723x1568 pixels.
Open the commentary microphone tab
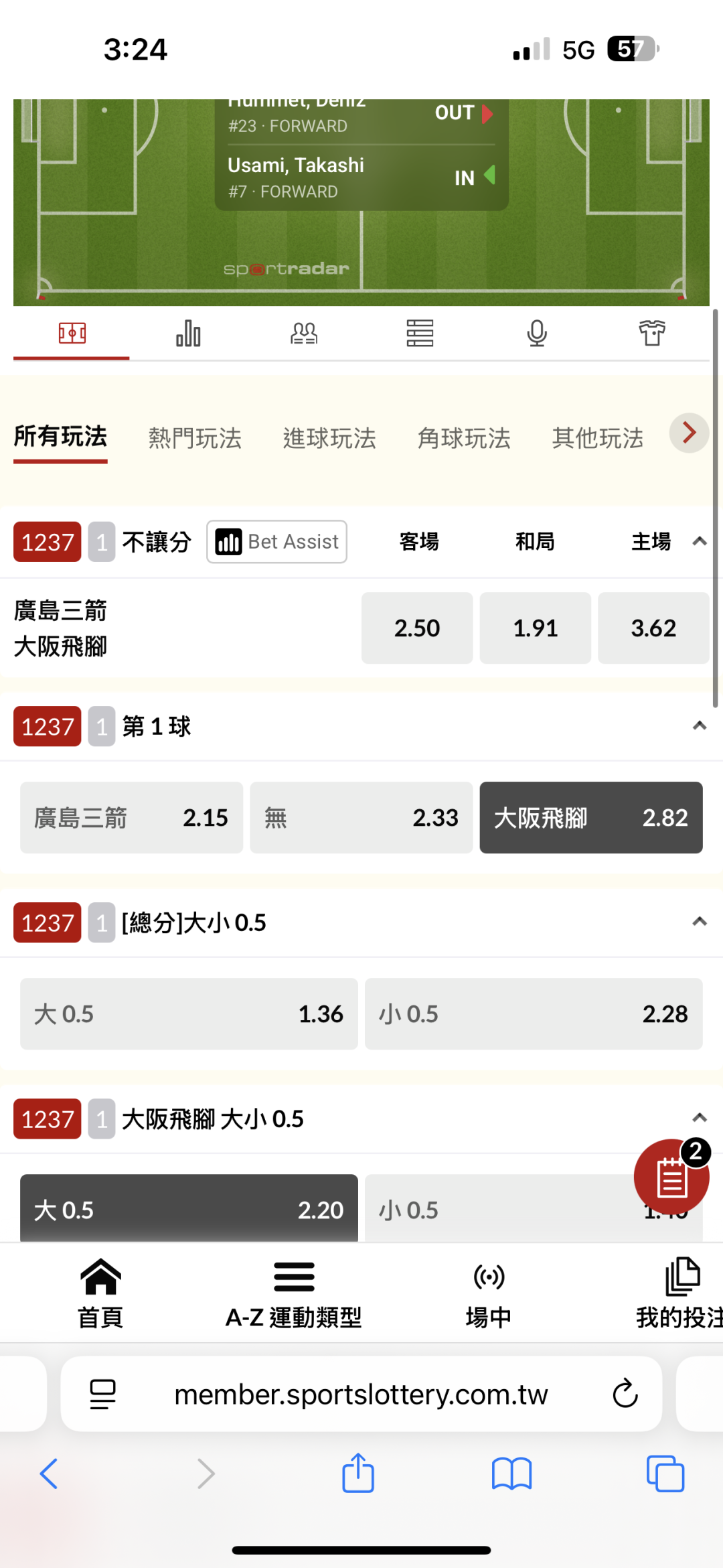(536, 333)
